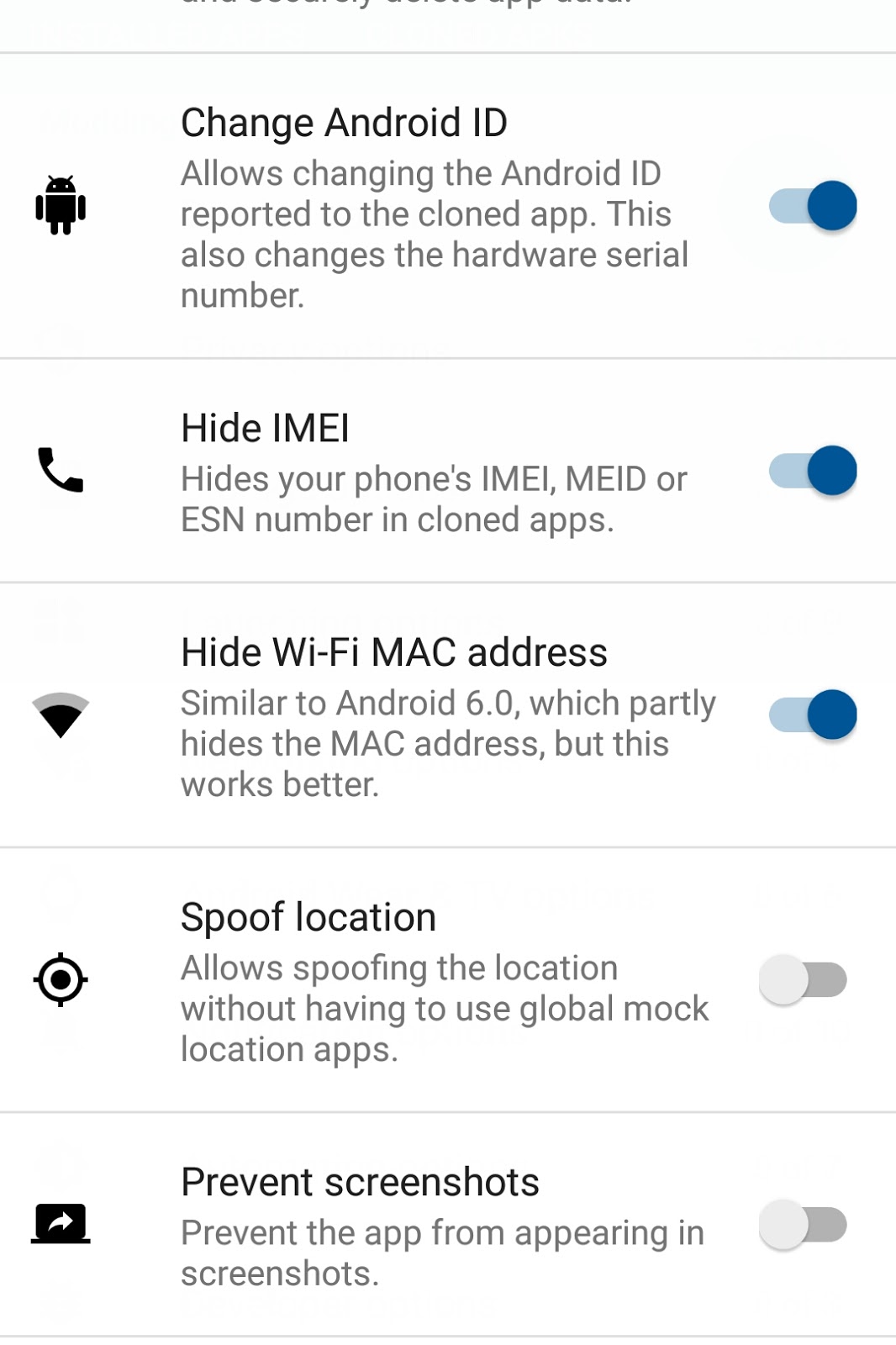The width and height of the screenshot is (896, 1345).
Task: Switch off Hide Wi-Fi MAC address
Action: pos(812,715)
